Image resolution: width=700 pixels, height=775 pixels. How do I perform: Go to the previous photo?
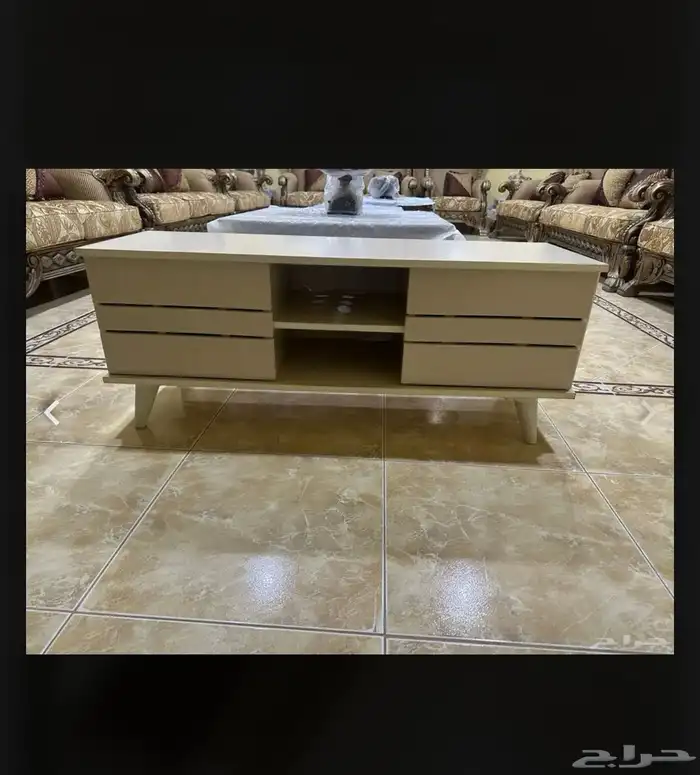(x=51, y=412)
